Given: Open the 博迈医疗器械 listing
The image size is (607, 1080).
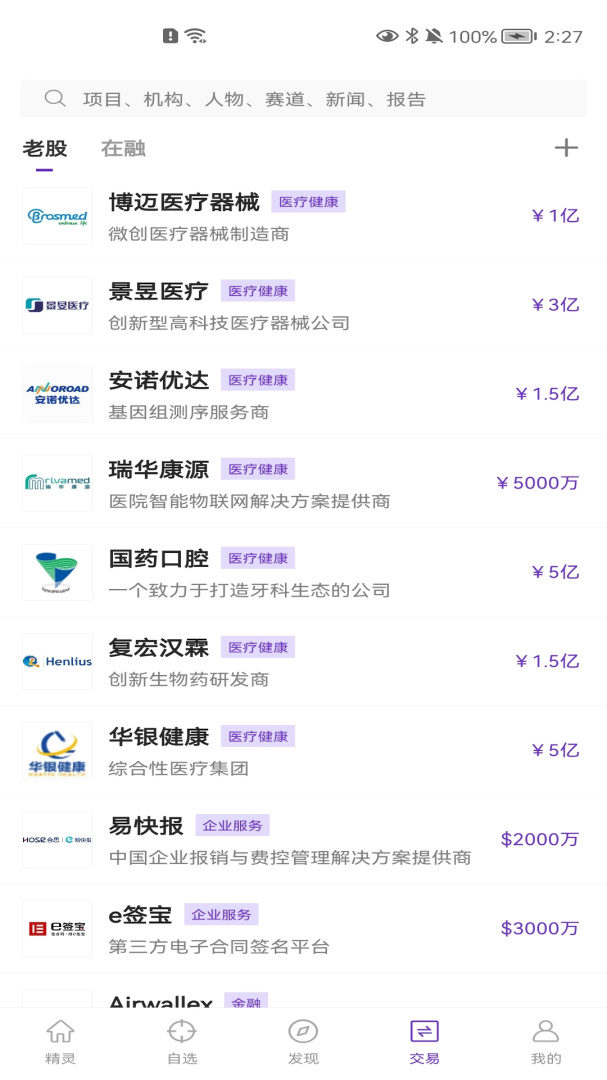Looking at the screenshot, I should click(303, 216).
